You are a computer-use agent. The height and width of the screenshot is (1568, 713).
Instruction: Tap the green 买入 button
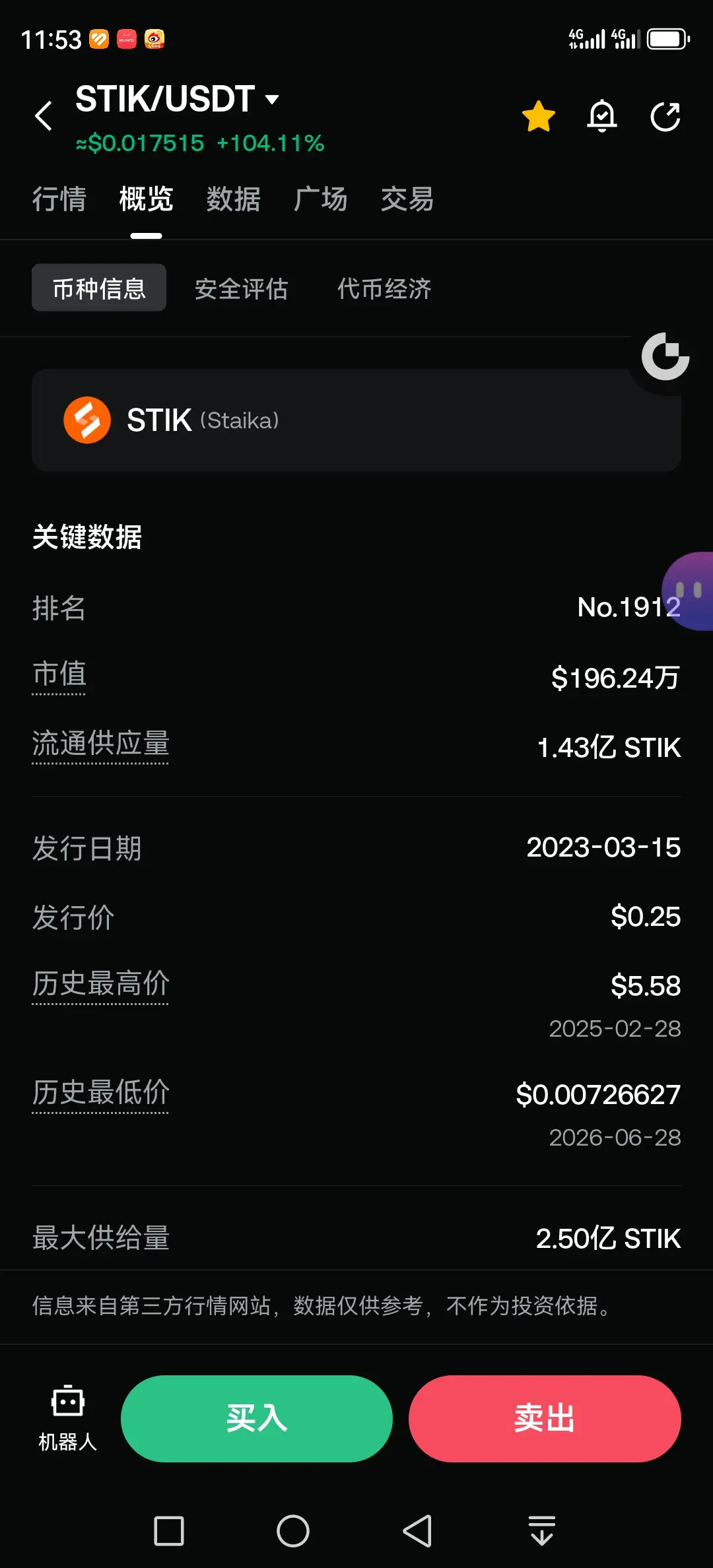coord(257,1419)
